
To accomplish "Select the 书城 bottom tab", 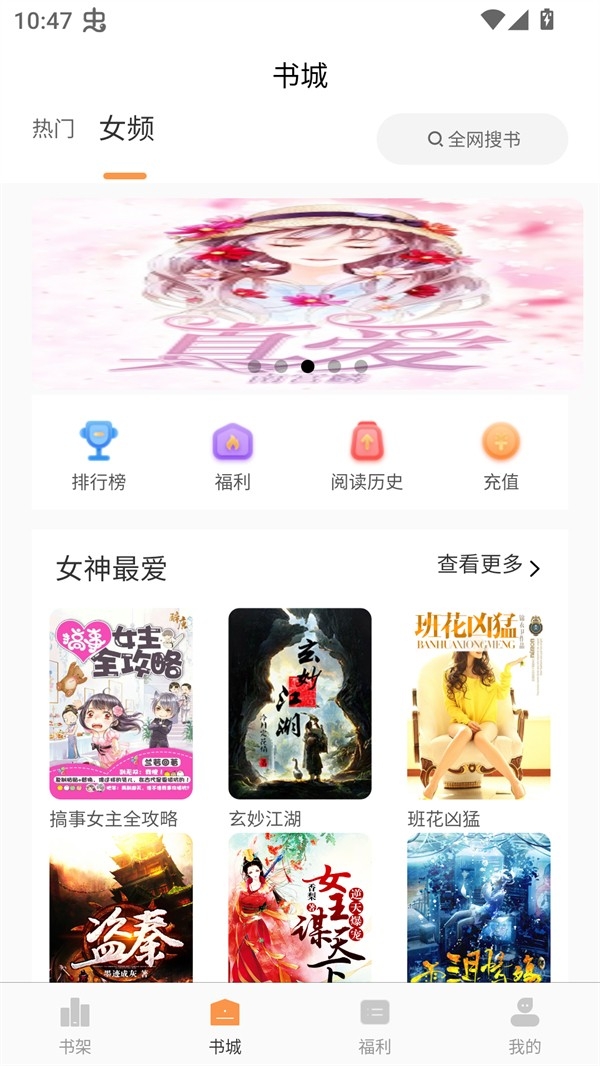I will [x=225, y=1026].
